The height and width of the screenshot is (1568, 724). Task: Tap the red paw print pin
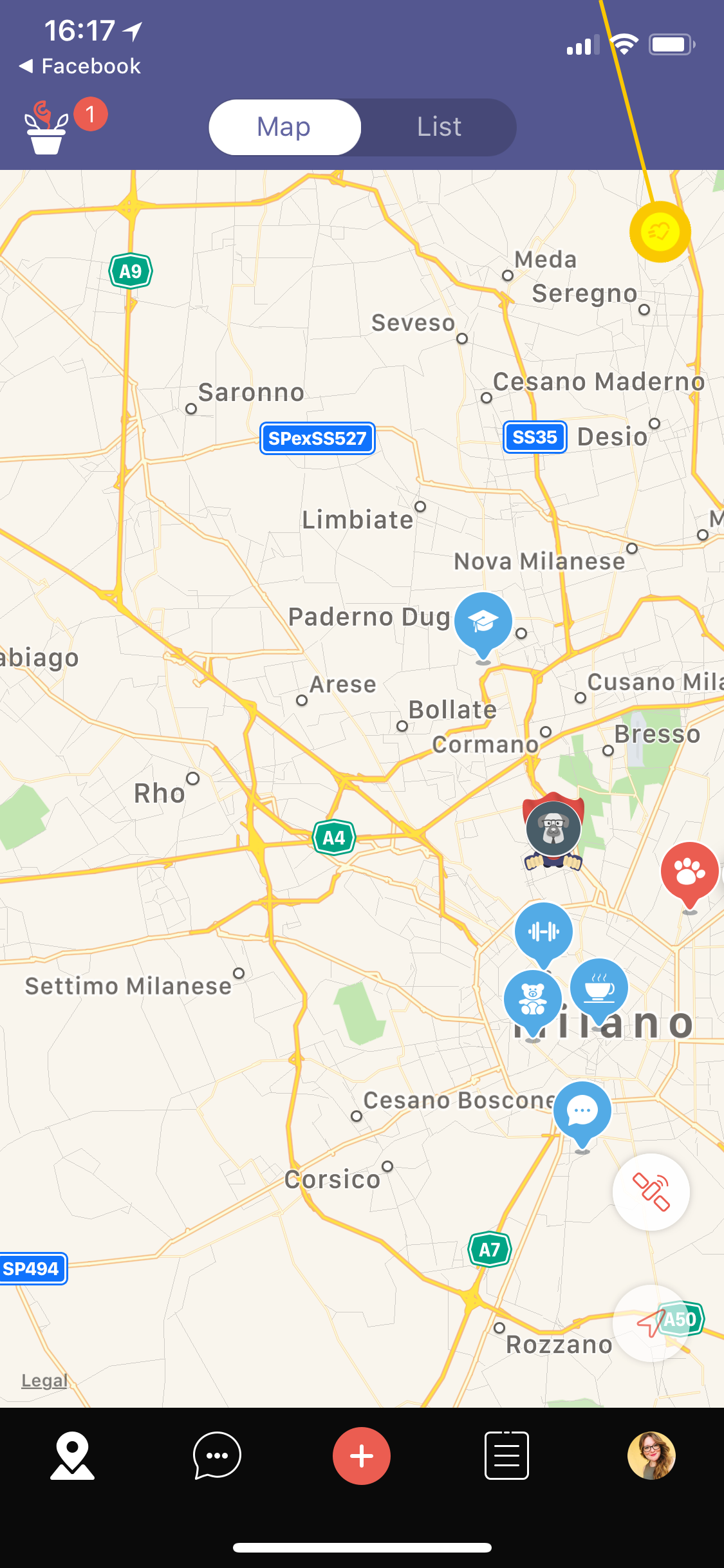coord(689,872)
